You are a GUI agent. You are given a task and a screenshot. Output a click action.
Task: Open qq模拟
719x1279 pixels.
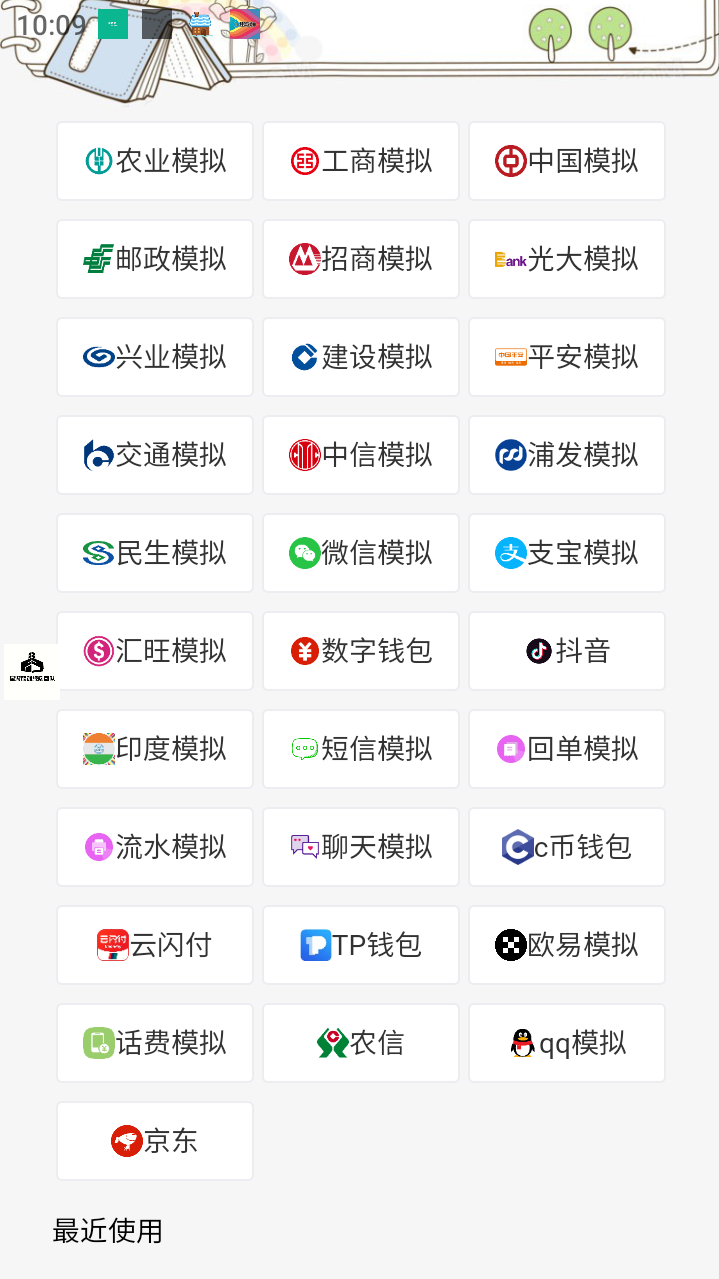coord(567,1043)
